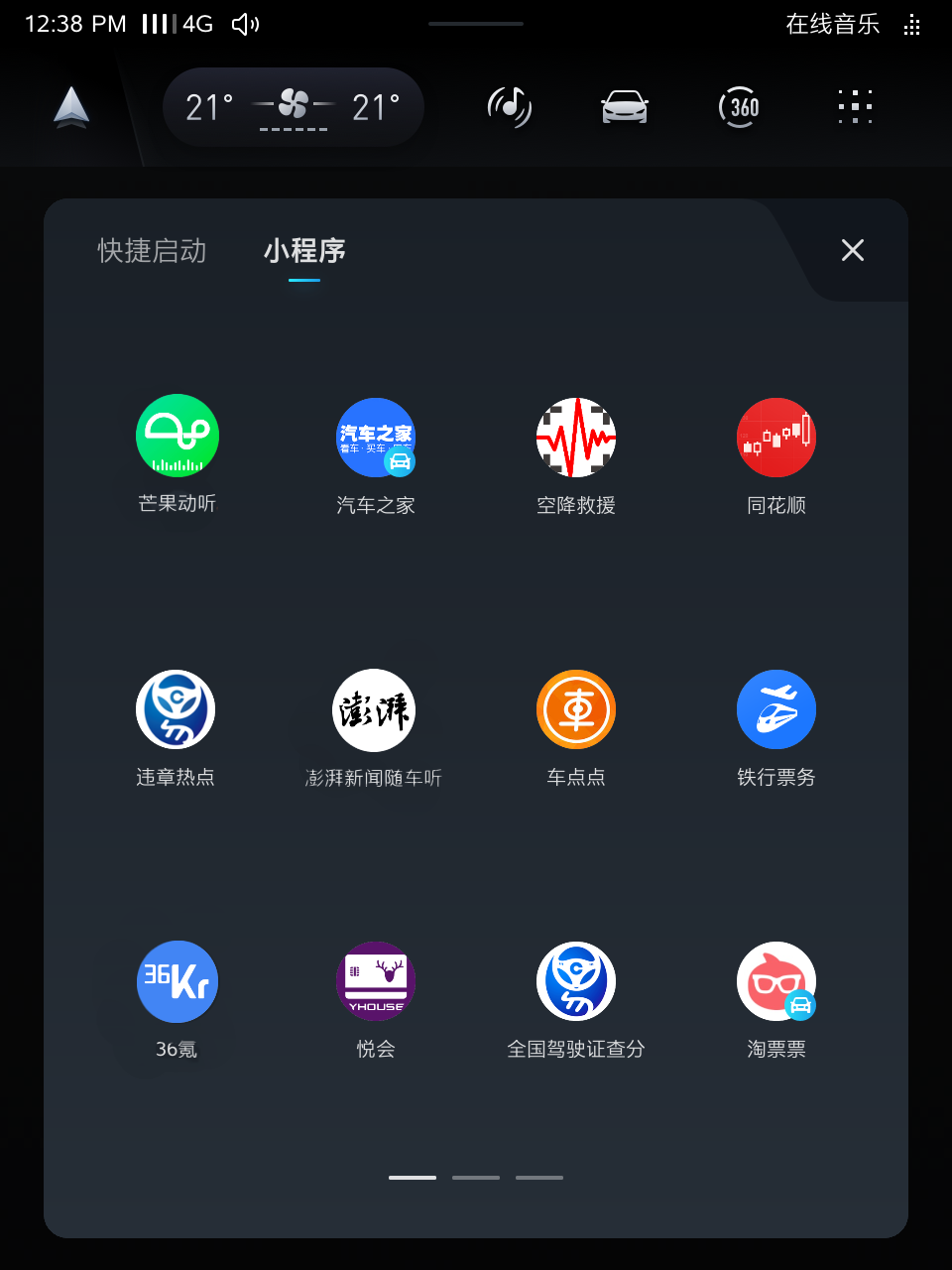The width and height of the screenshot is (952, 1270).
Task: Open the 36氪 mini program
Action: (177, 981)
